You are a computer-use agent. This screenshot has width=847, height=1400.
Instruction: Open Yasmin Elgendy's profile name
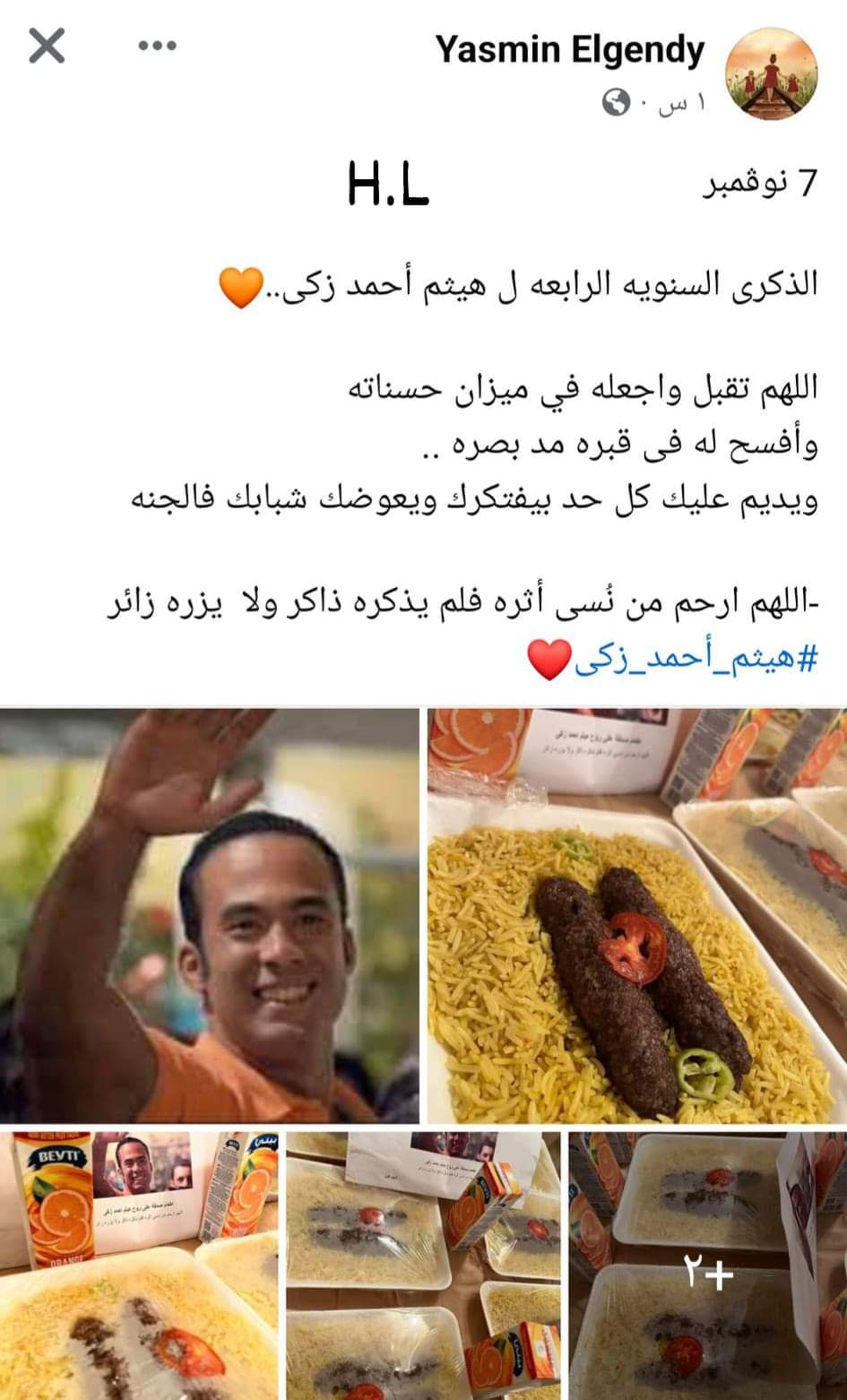click(570, 49)
